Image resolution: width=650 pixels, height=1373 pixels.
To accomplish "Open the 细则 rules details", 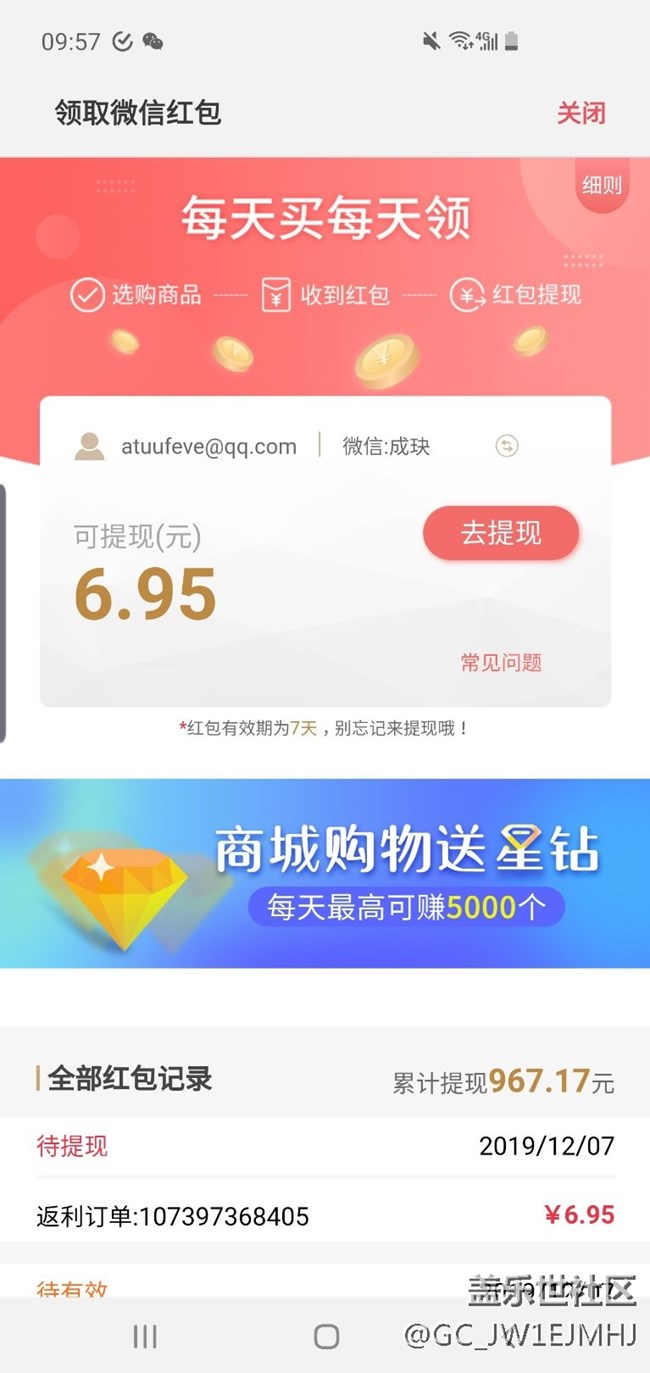I will (x=601, y=185).
